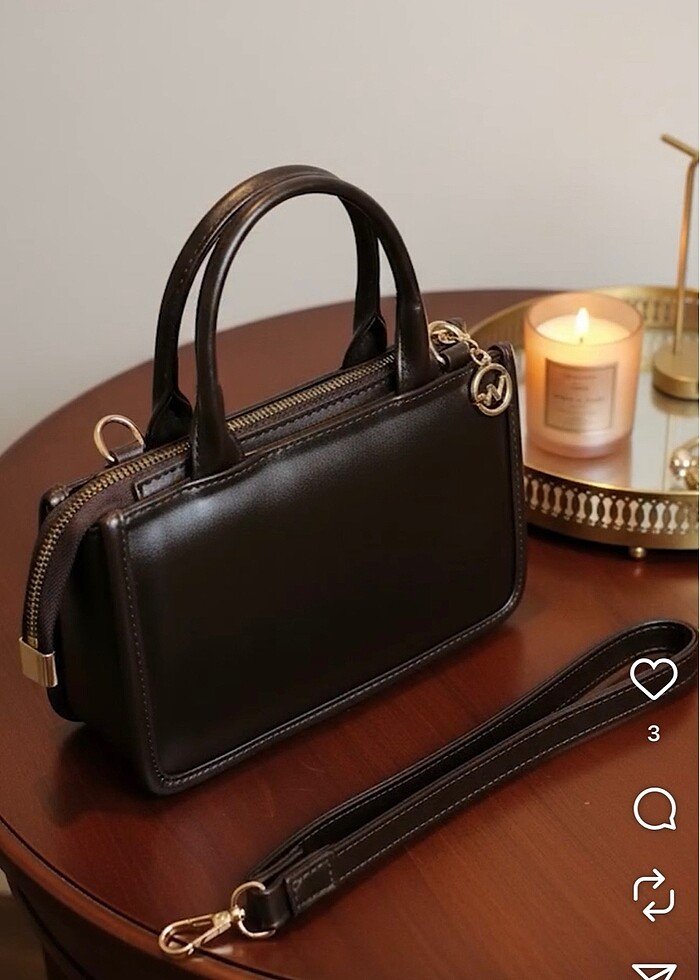Like this handbag post

pos(654,679)
